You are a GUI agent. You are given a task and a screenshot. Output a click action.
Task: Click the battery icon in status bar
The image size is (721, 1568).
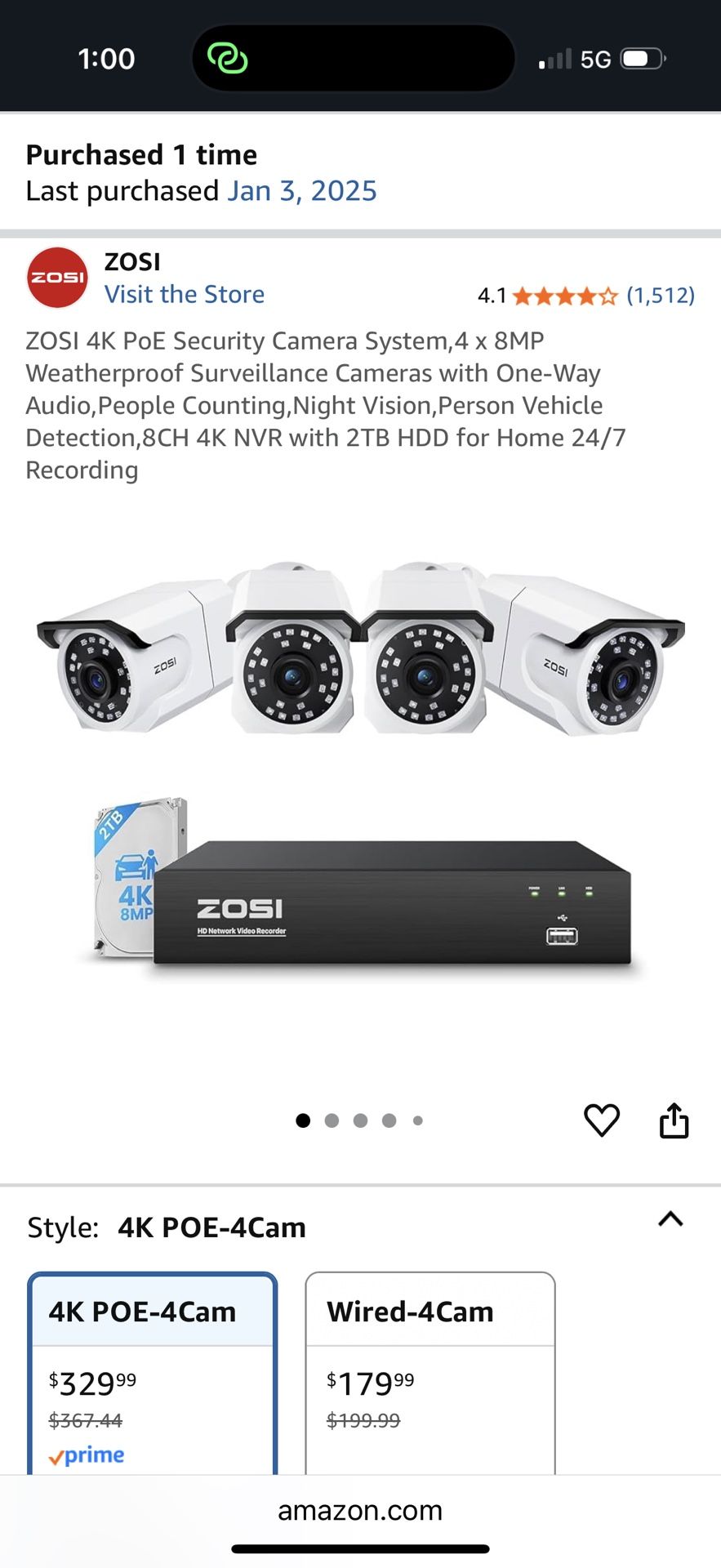642,58
